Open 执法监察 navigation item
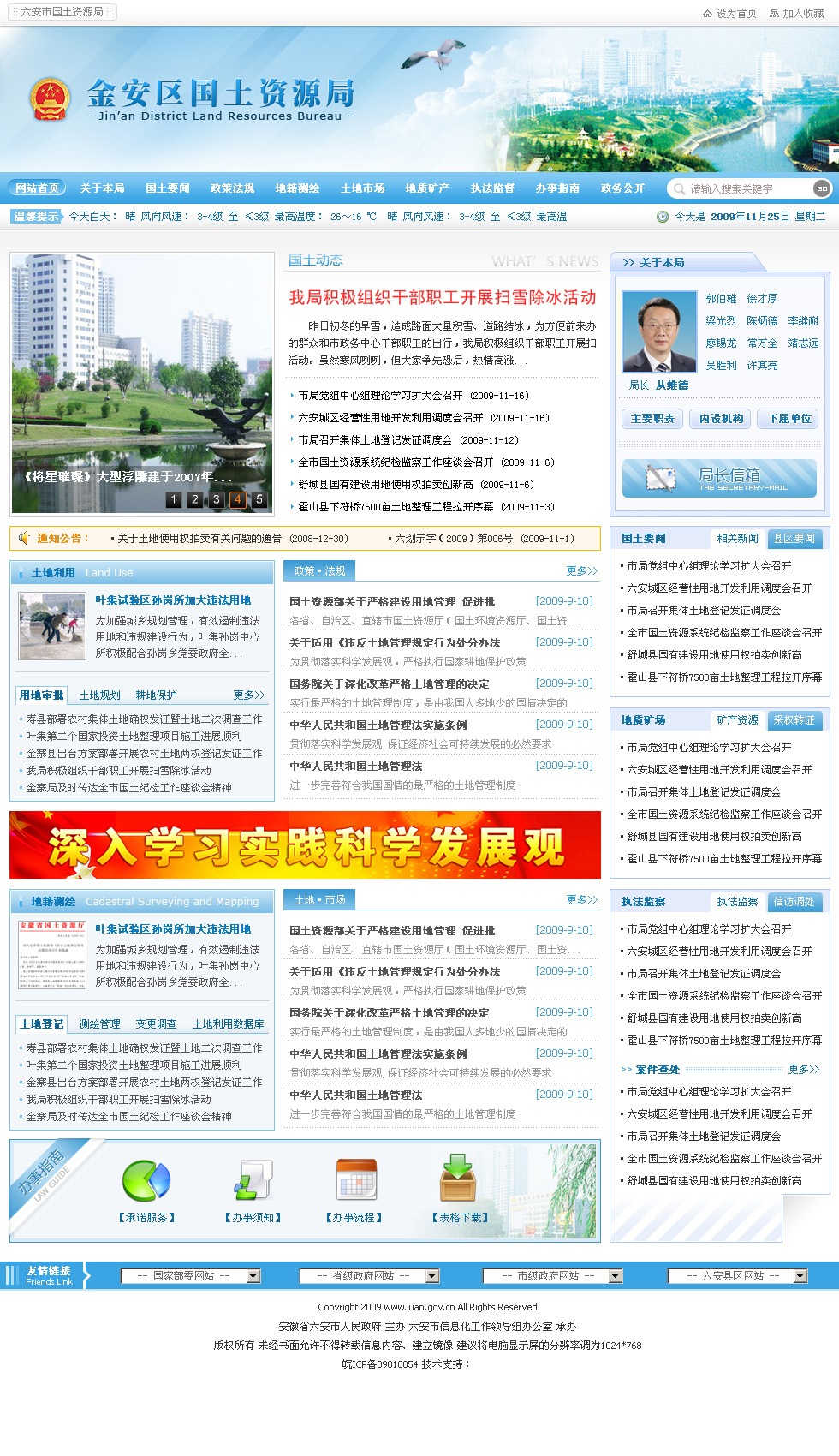 tap(492, 188)
